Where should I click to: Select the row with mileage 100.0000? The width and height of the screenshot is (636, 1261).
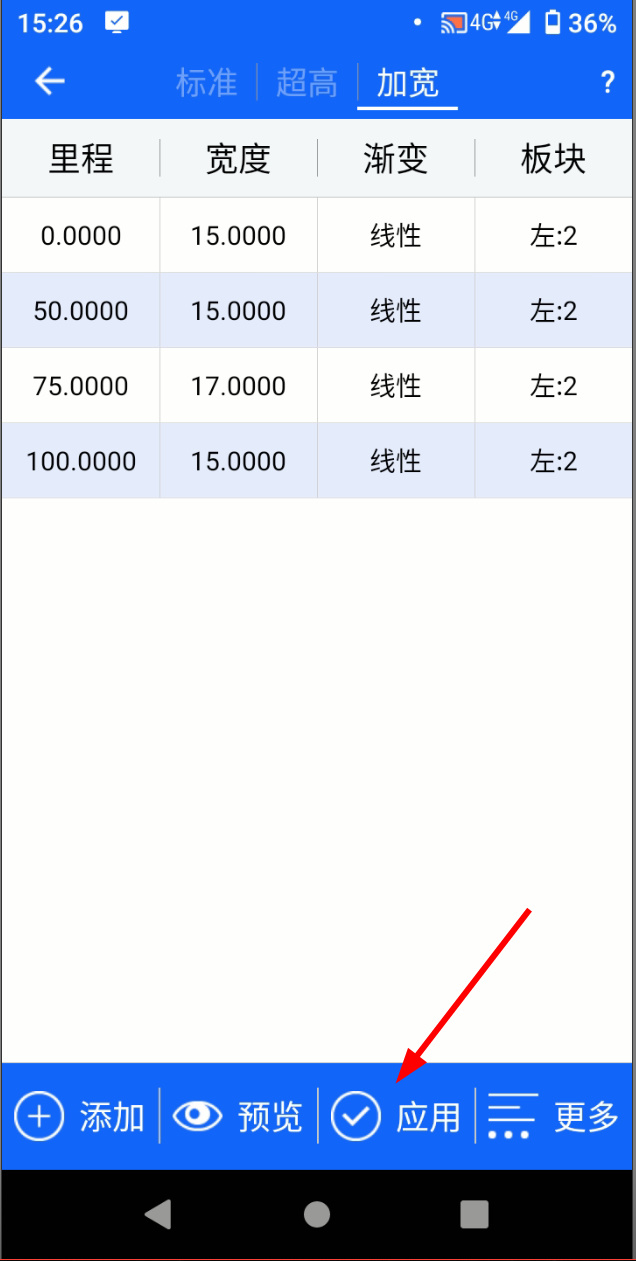coord(318,461)
